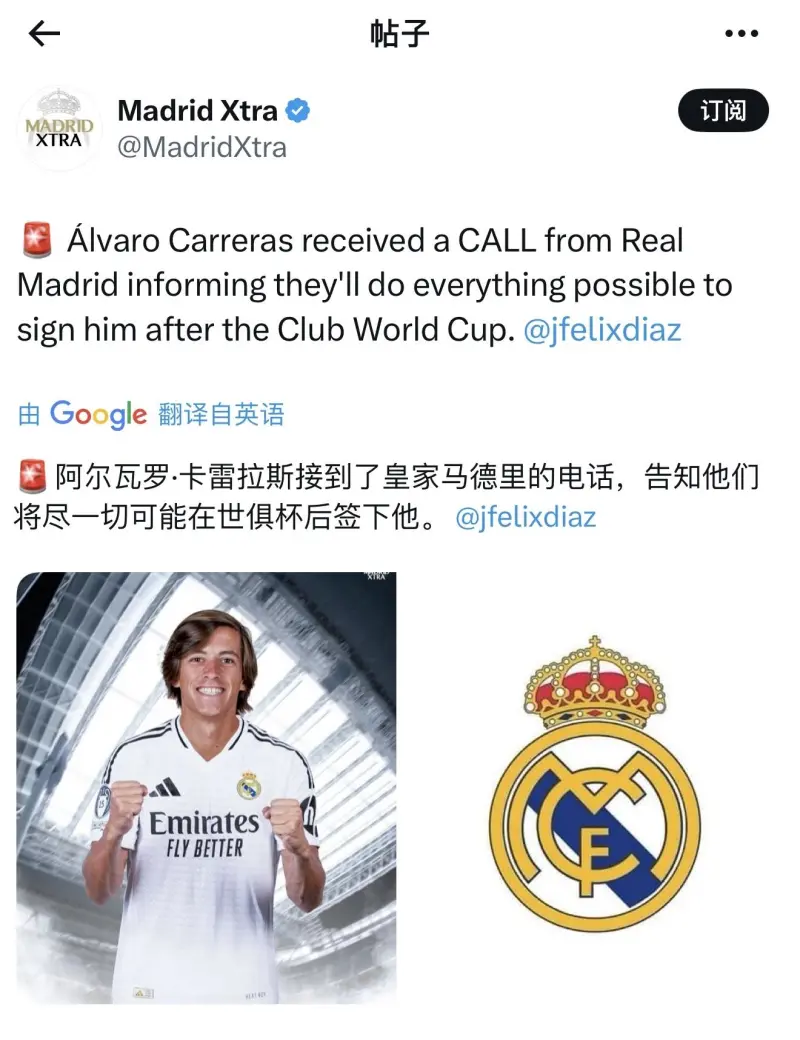Screen dimensions: 800x1040
Task: Open the Madrid Xtra account name
Action: (197, 110)
